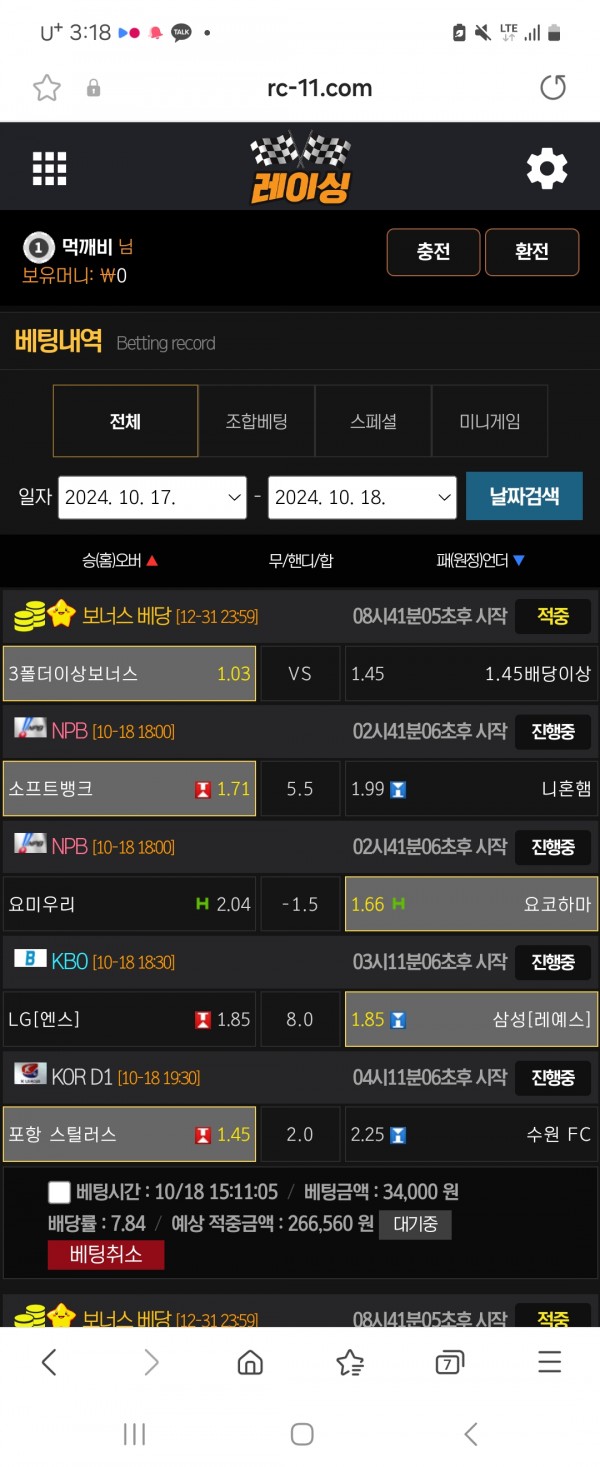
Task: Check the box beside 베팅시간
Action: [59, 1192]
